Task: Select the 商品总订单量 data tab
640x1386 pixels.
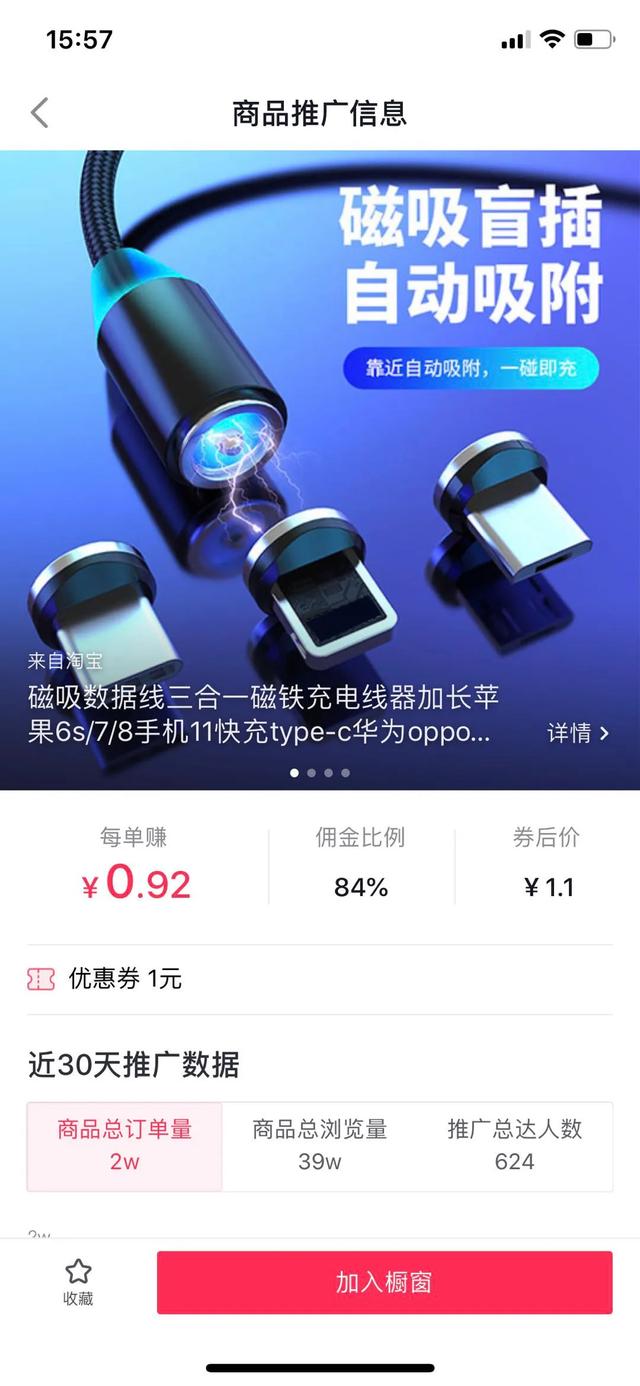Action: [x=125, y=1146]
